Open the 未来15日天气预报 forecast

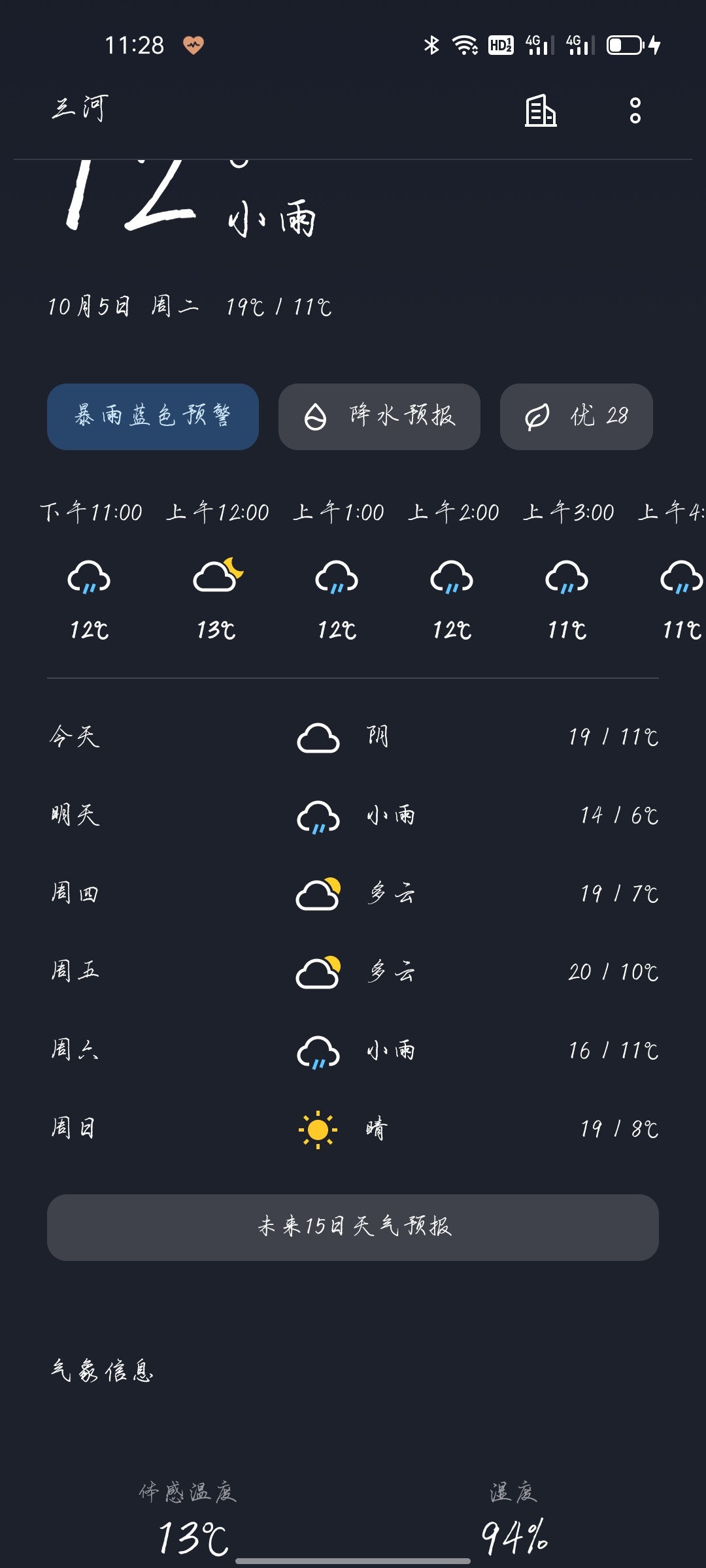[x=353, y=1227]
